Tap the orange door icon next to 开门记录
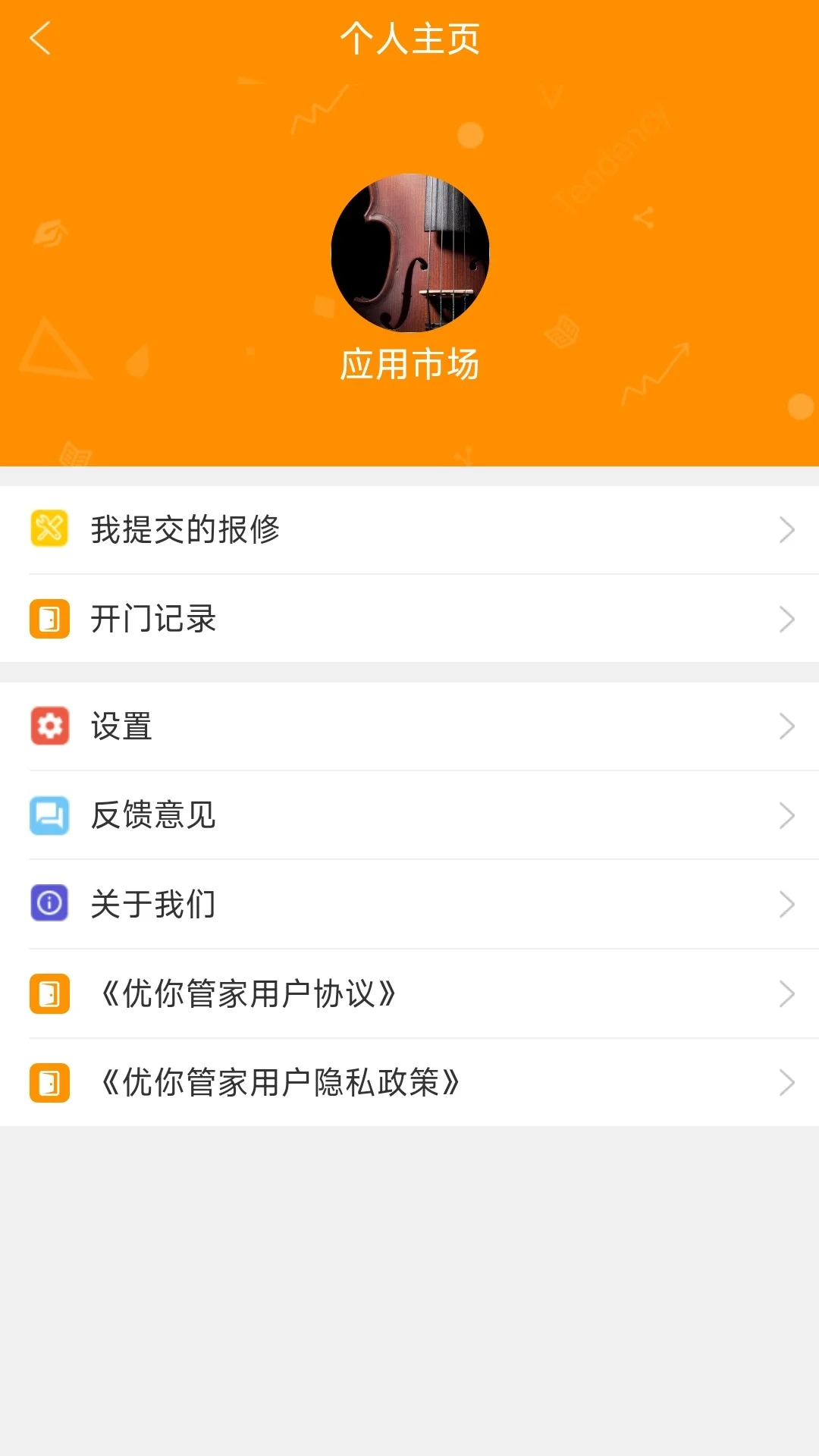 pos(48,620)
